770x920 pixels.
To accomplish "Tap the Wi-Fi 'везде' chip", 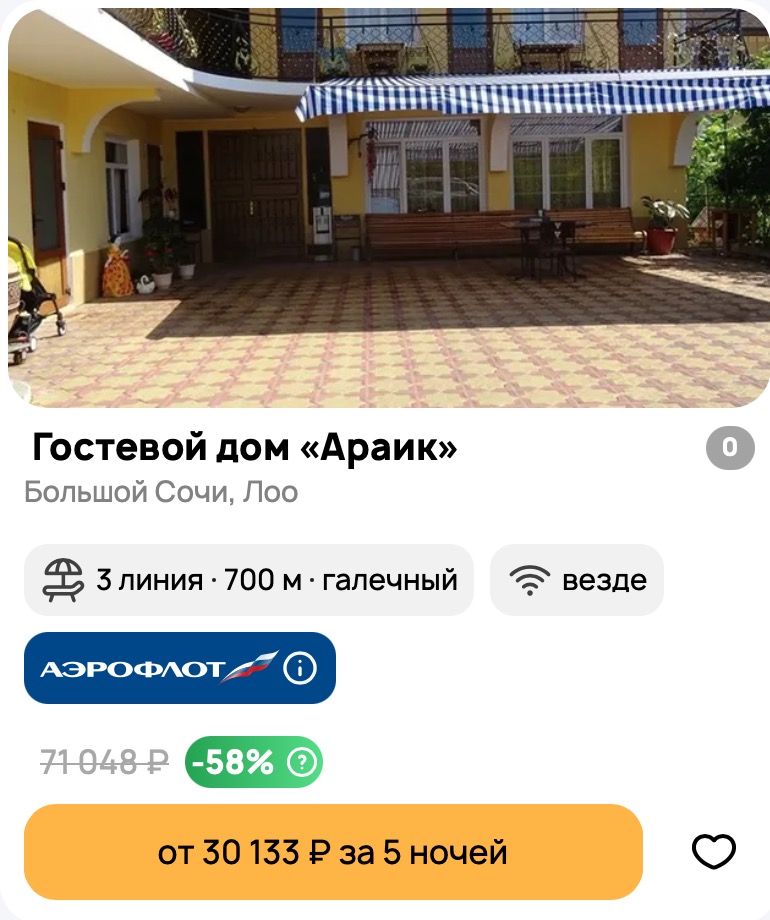I will (577, 580).
